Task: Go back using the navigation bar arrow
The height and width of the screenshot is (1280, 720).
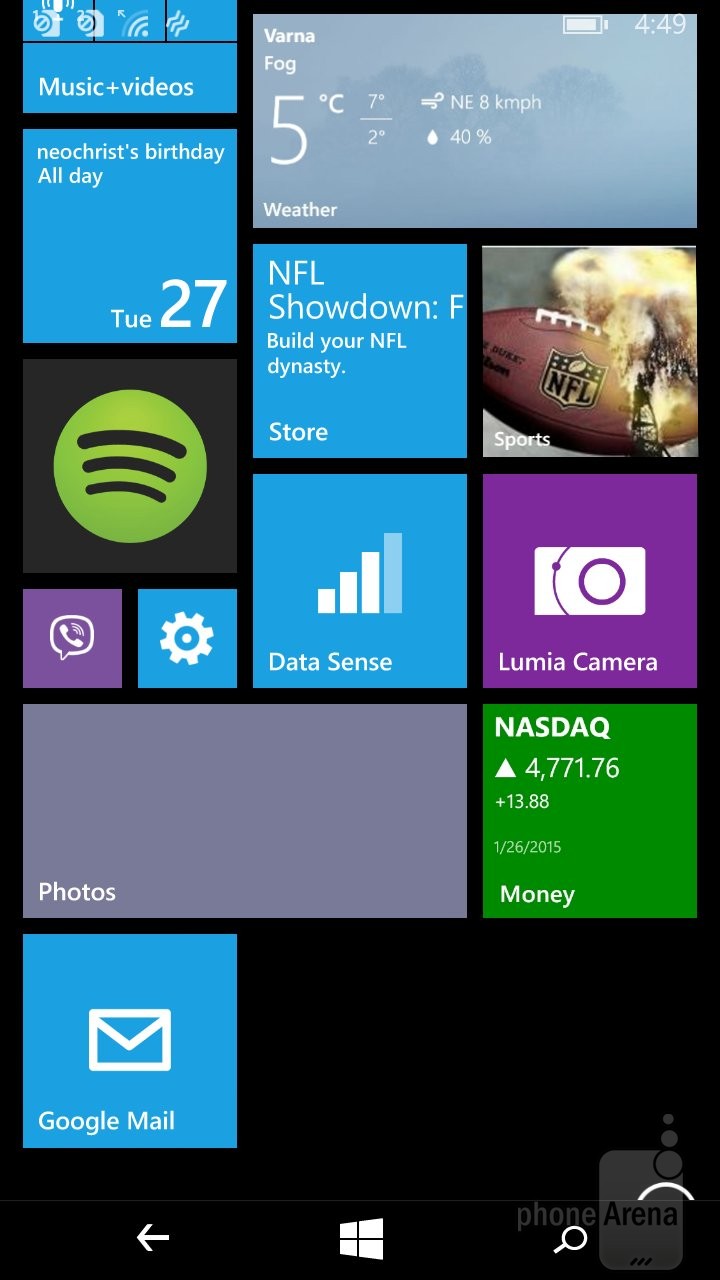Action: tap(153, 1239)
